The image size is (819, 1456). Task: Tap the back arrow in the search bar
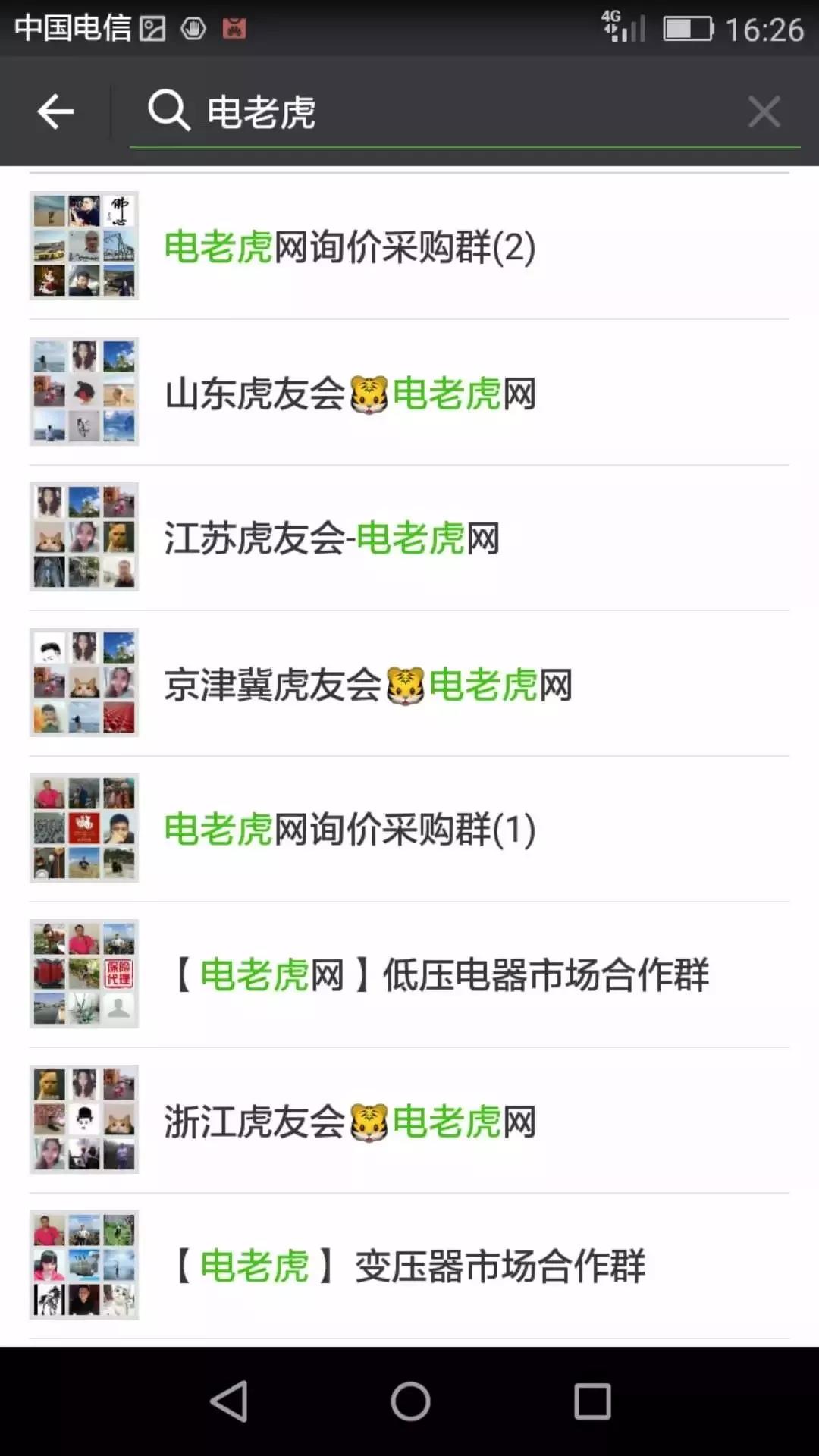[x=55, y=112]
